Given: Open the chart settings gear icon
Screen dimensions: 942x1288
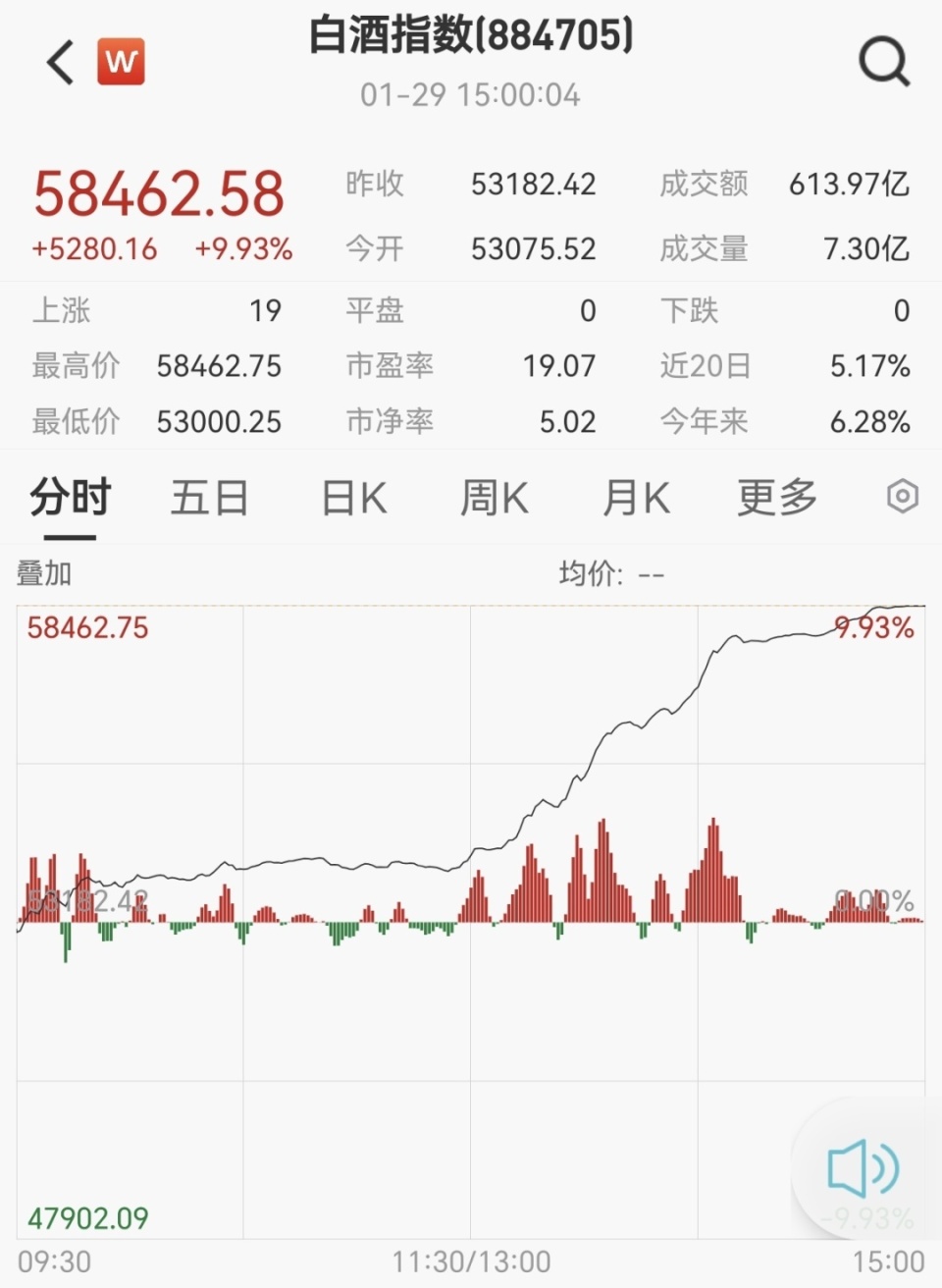Looking at the screenshot, I should 903,499.
